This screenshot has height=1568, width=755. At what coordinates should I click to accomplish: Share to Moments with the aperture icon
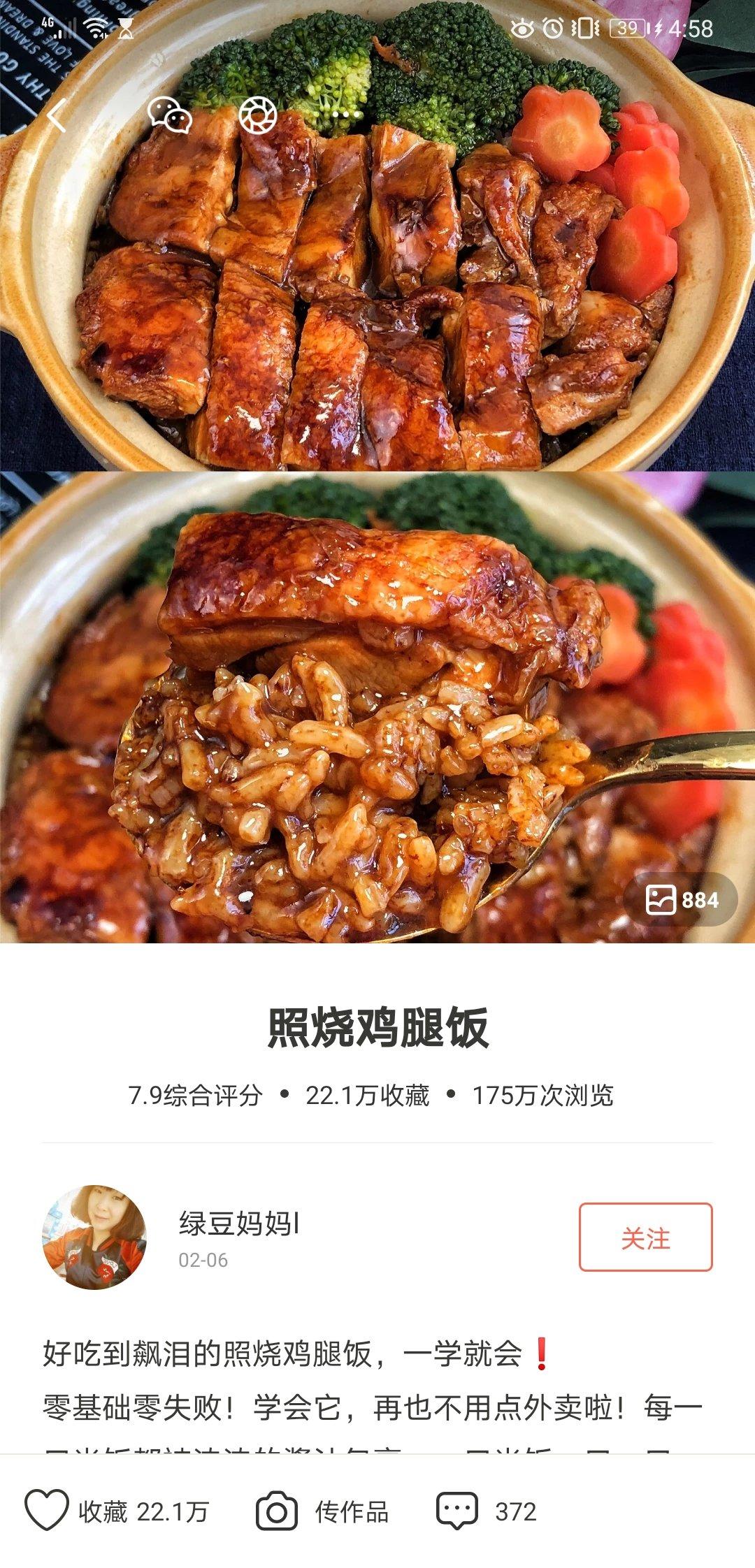coord(258,115)
